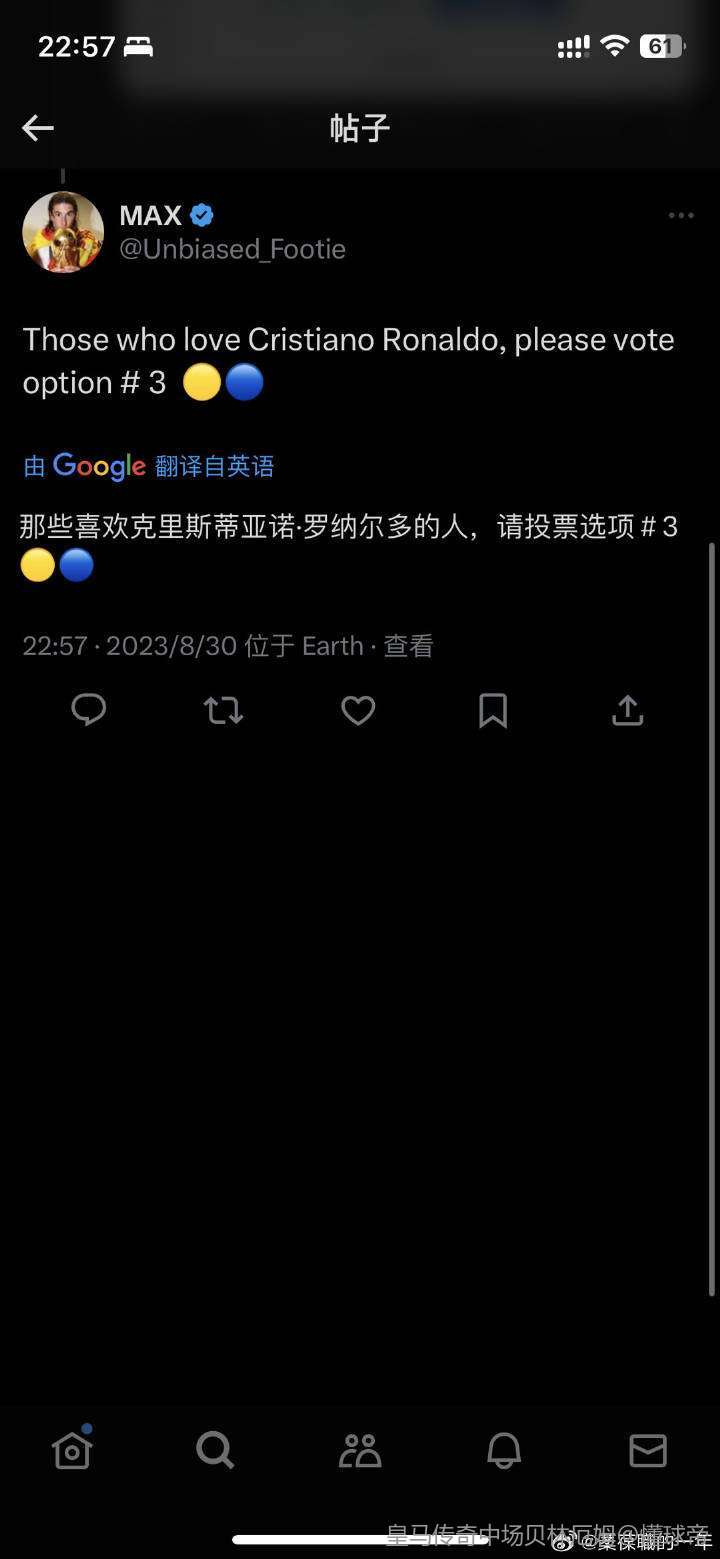
Task: Open the post's three-dot overflow menu
Action: [681, 216]
